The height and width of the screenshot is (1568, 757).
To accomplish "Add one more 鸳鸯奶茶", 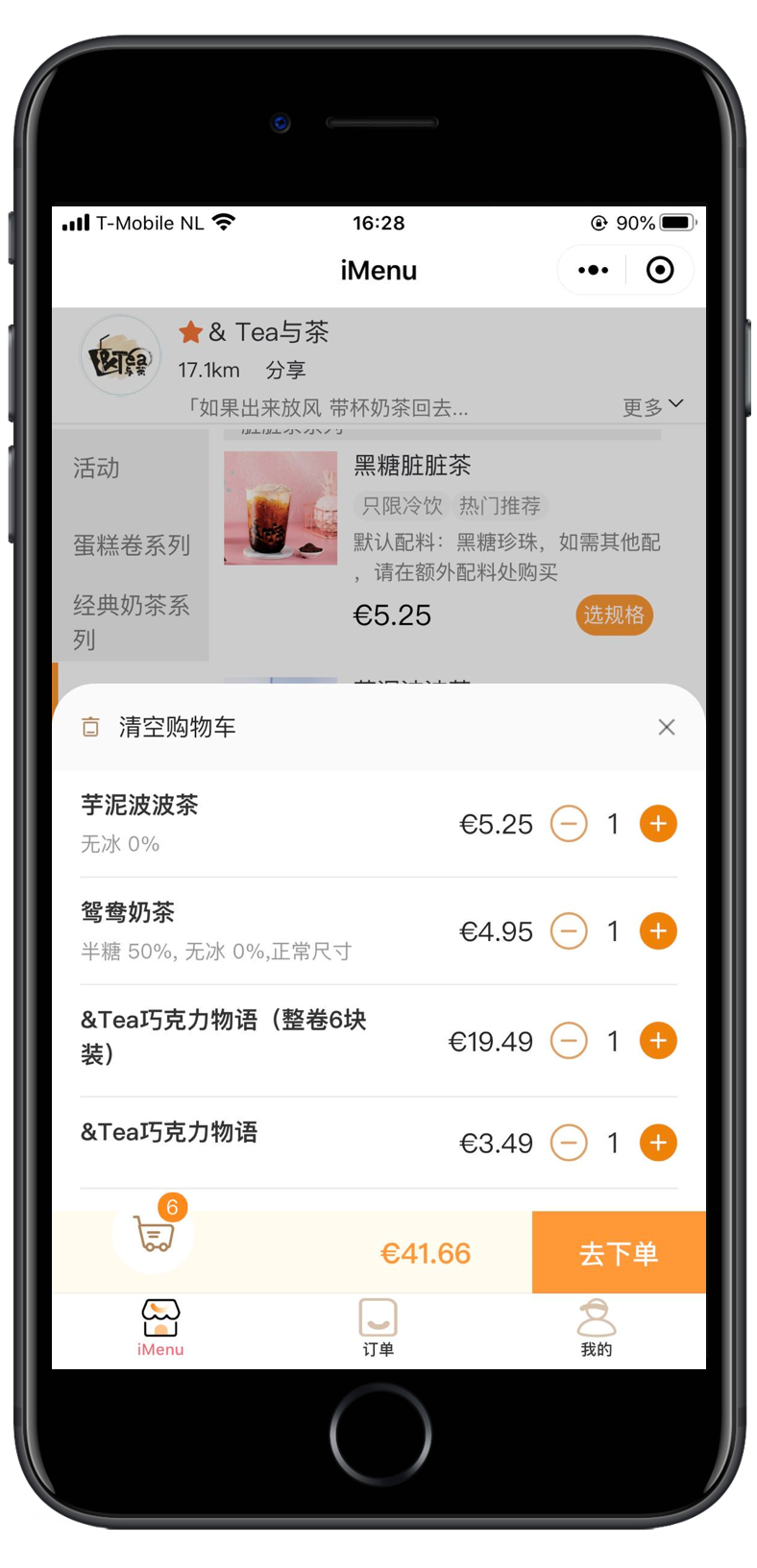I will (658, 931).
